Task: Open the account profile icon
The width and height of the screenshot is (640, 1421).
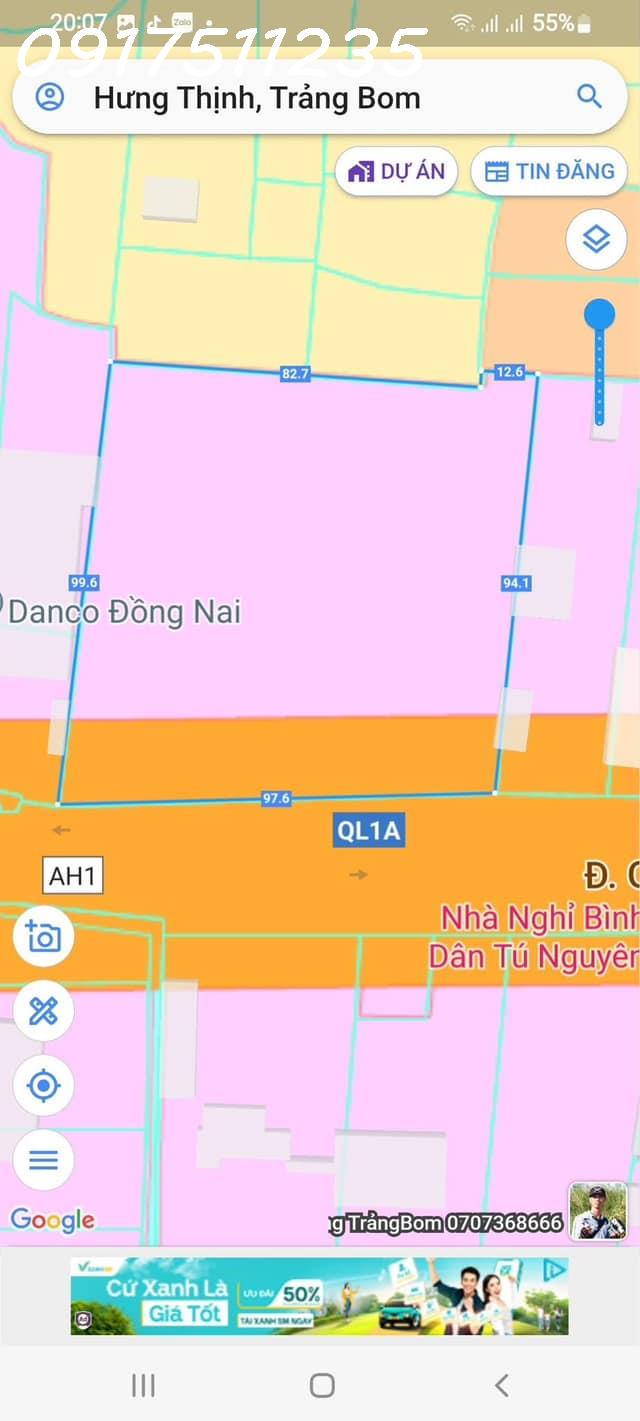Action: pyautogui.click(x=49, y=97)
